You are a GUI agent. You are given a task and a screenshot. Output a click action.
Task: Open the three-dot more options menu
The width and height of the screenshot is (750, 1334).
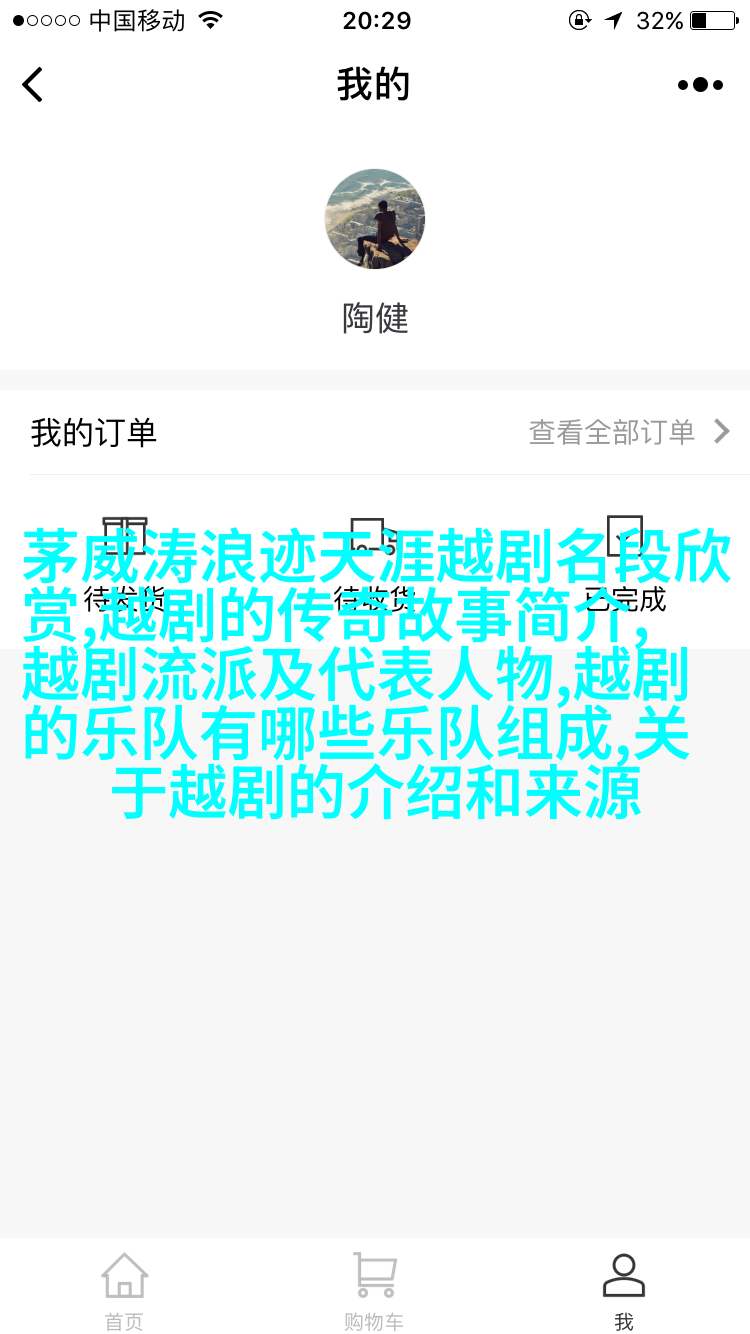[x=700, y=85]
